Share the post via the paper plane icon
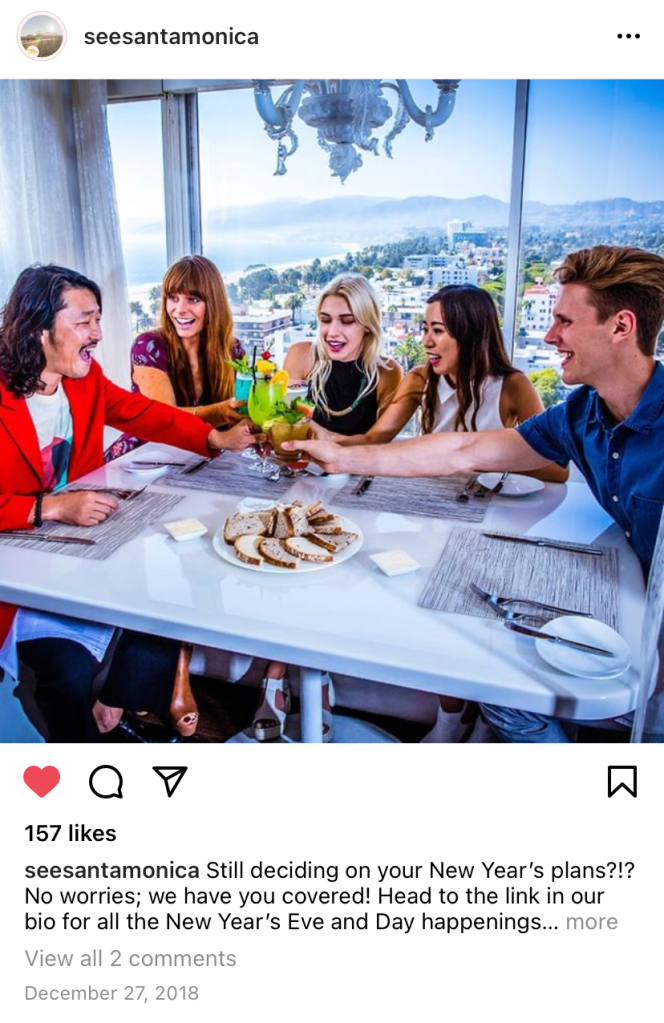The image size is (664, 1023). pos(170,781)
